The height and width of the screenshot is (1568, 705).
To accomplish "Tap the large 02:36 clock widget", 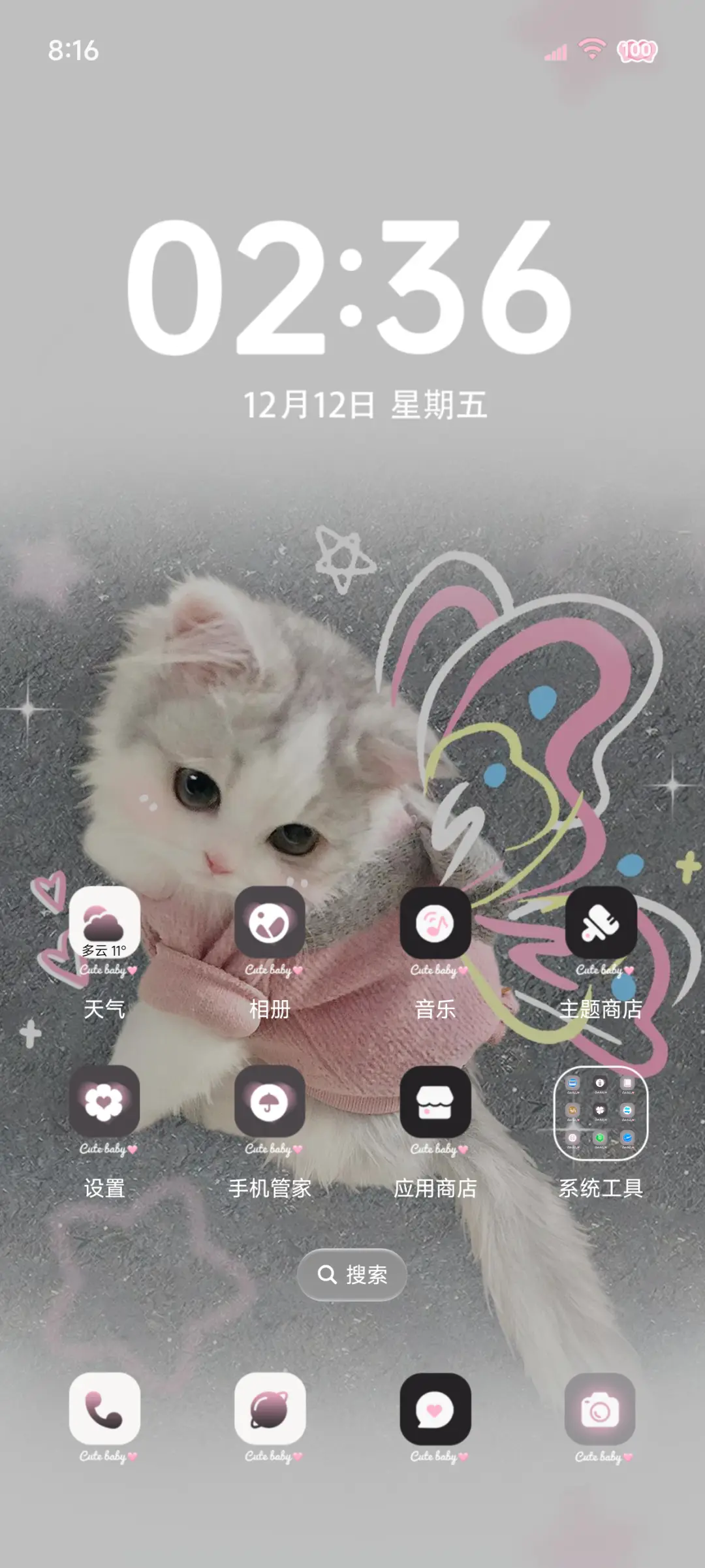I will pyautogui.click(x=352, y=290).
